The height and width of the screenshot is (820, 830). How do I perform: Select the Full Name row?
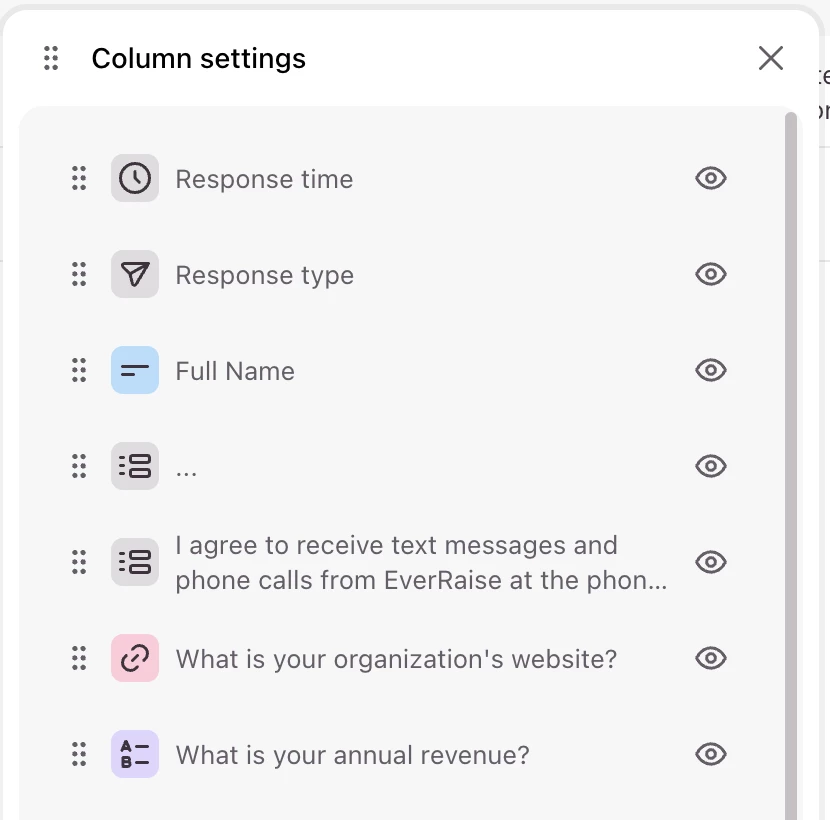coord(400,370)
